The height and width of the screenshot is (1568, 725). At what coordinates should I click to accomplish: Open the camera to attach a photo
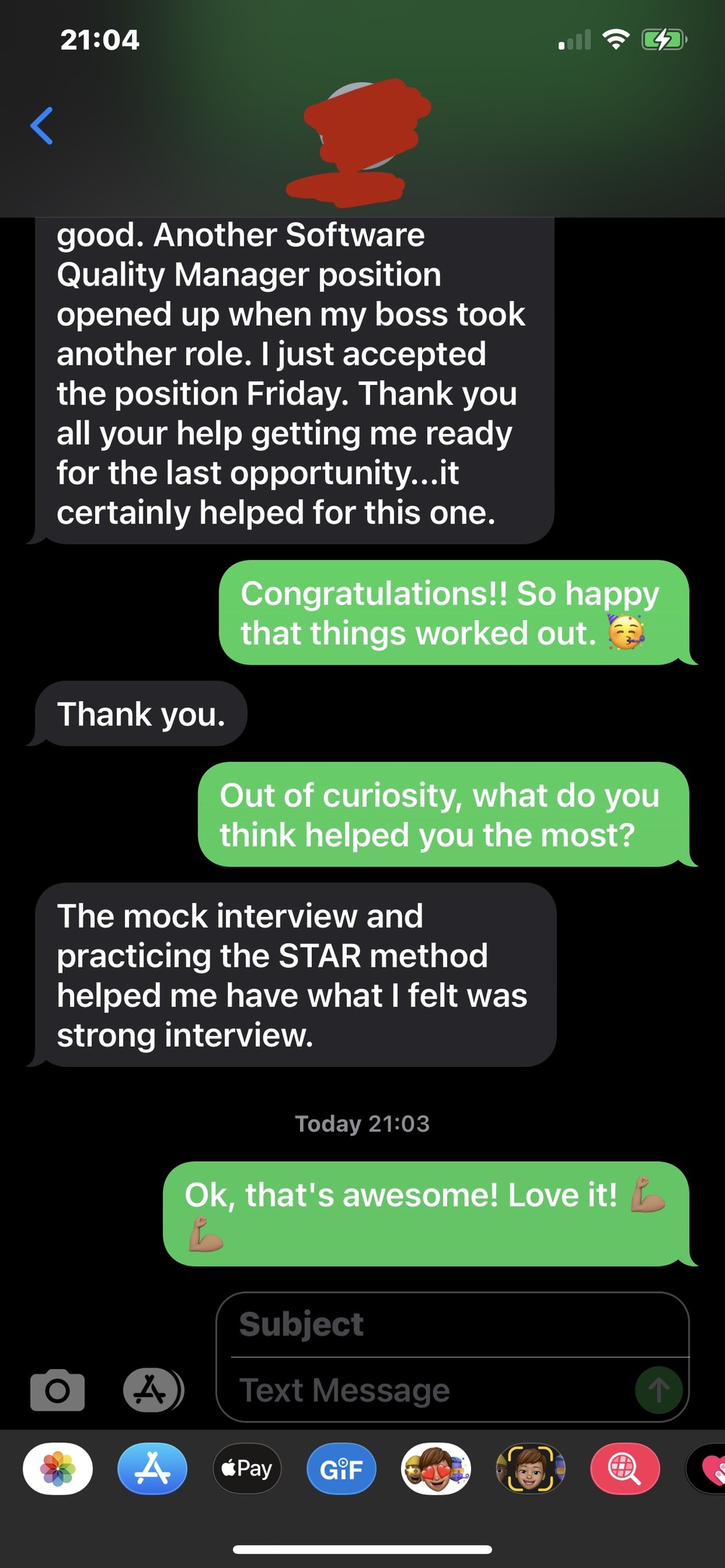coord(58,1389)
